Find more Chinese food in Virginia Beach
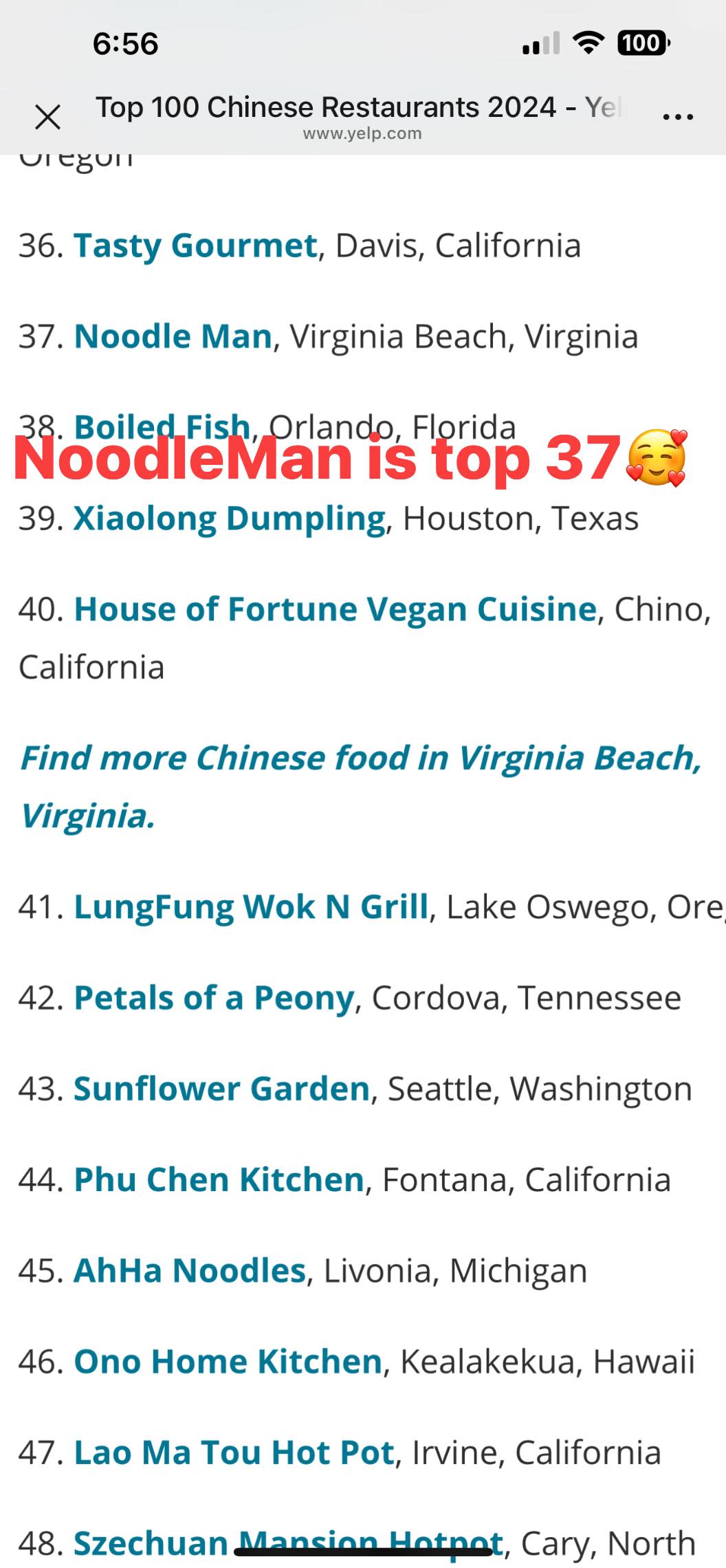Screen dimensions: 726x1568 point(360,758)
